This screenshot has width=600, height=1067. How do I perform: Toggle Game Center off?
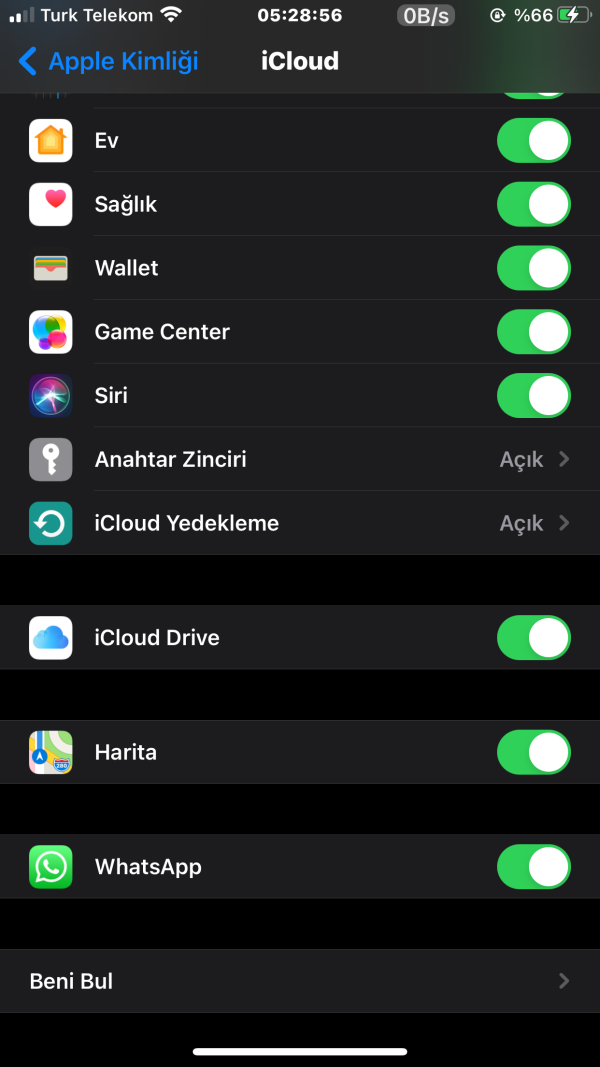(x=533, y=332)
